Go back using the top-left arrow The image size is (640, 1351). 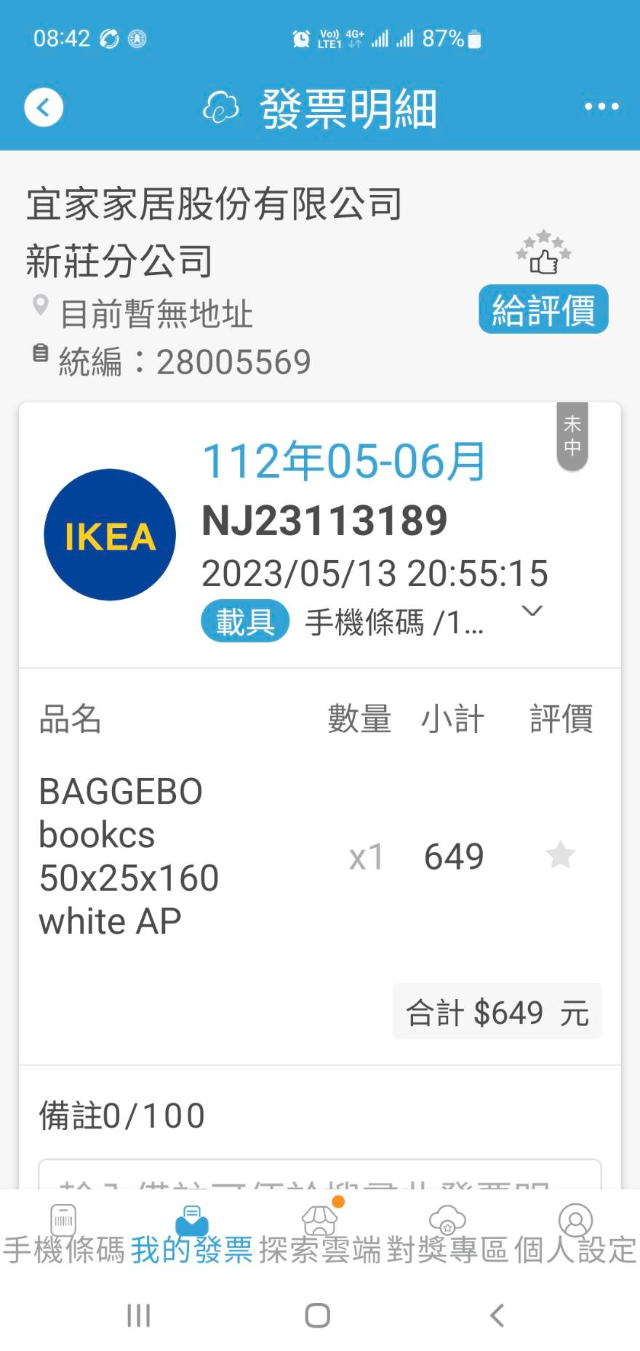tap(44, 107)
